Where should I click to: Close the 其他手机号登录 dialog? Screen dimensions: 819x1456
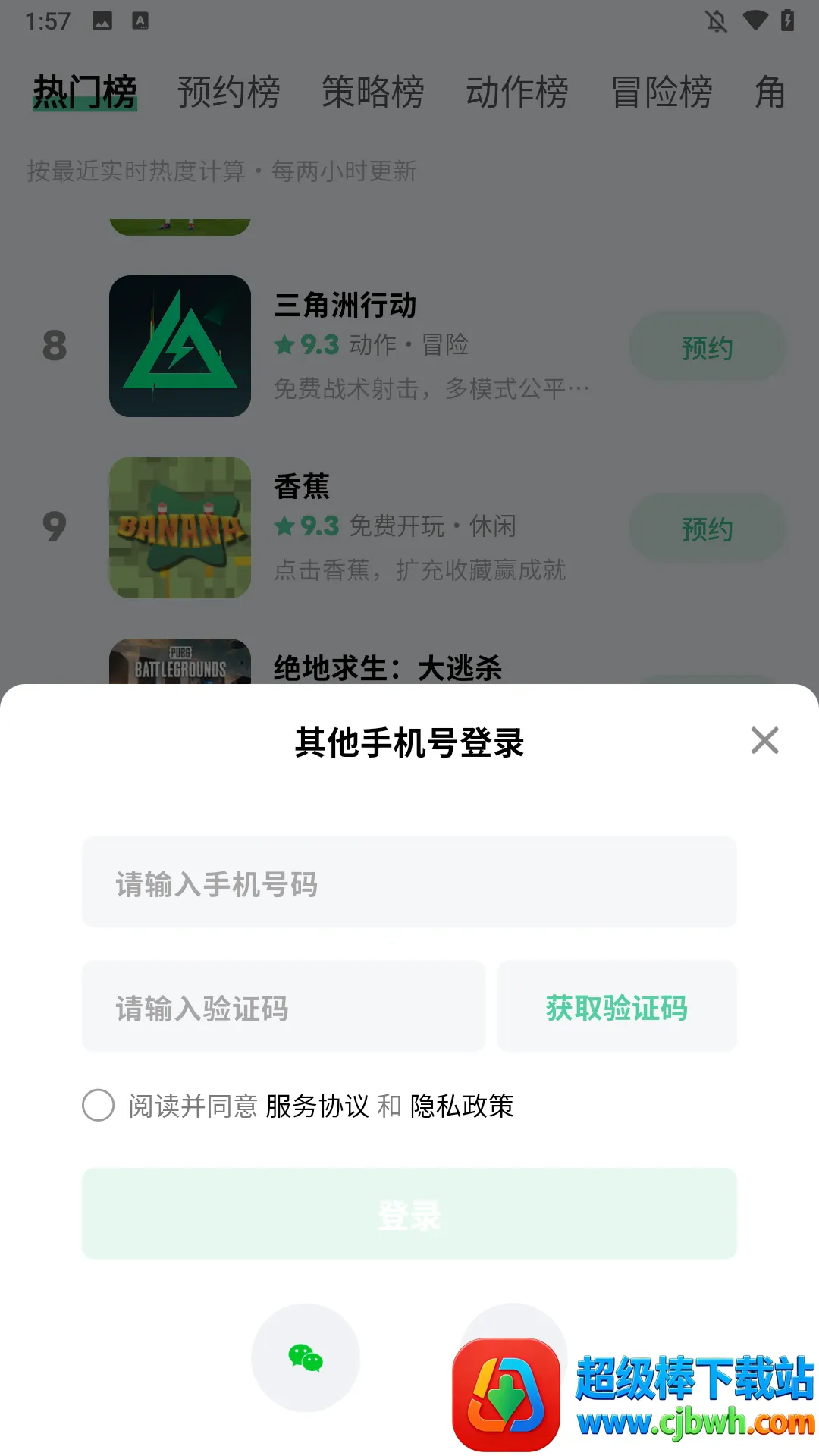764,740
